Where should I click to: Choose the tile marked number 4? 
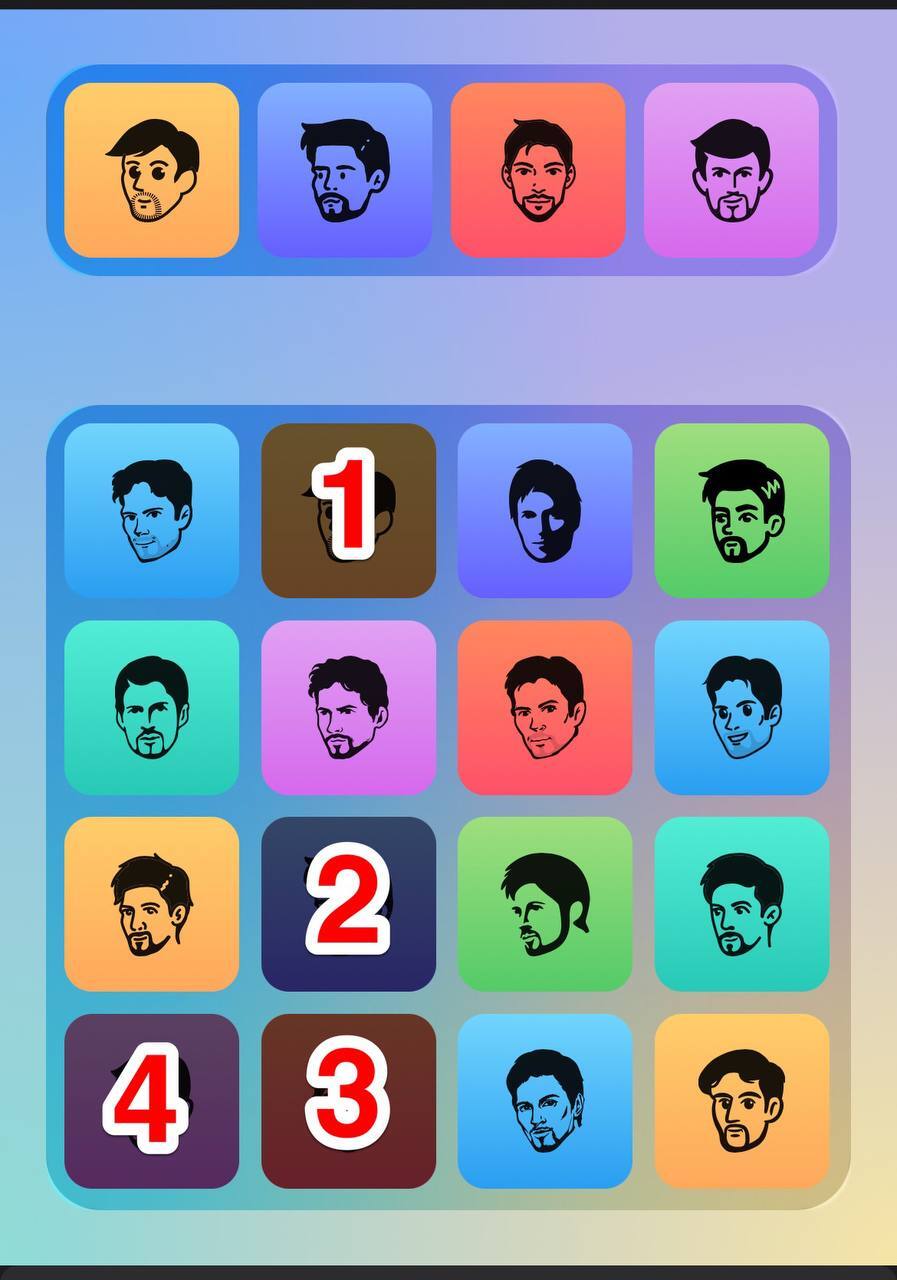[151, 1101]
